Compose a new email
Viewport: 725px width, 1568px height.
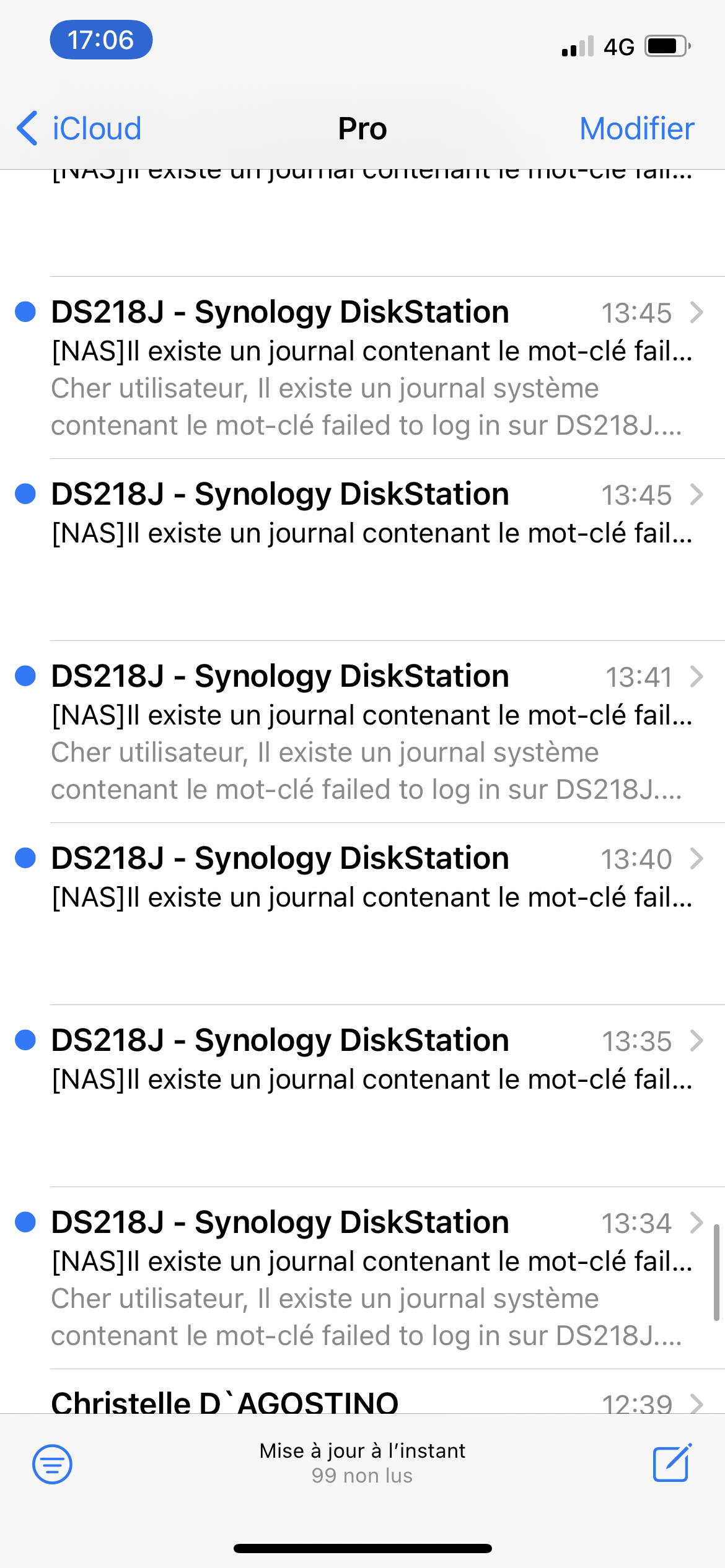(672, 1463)
